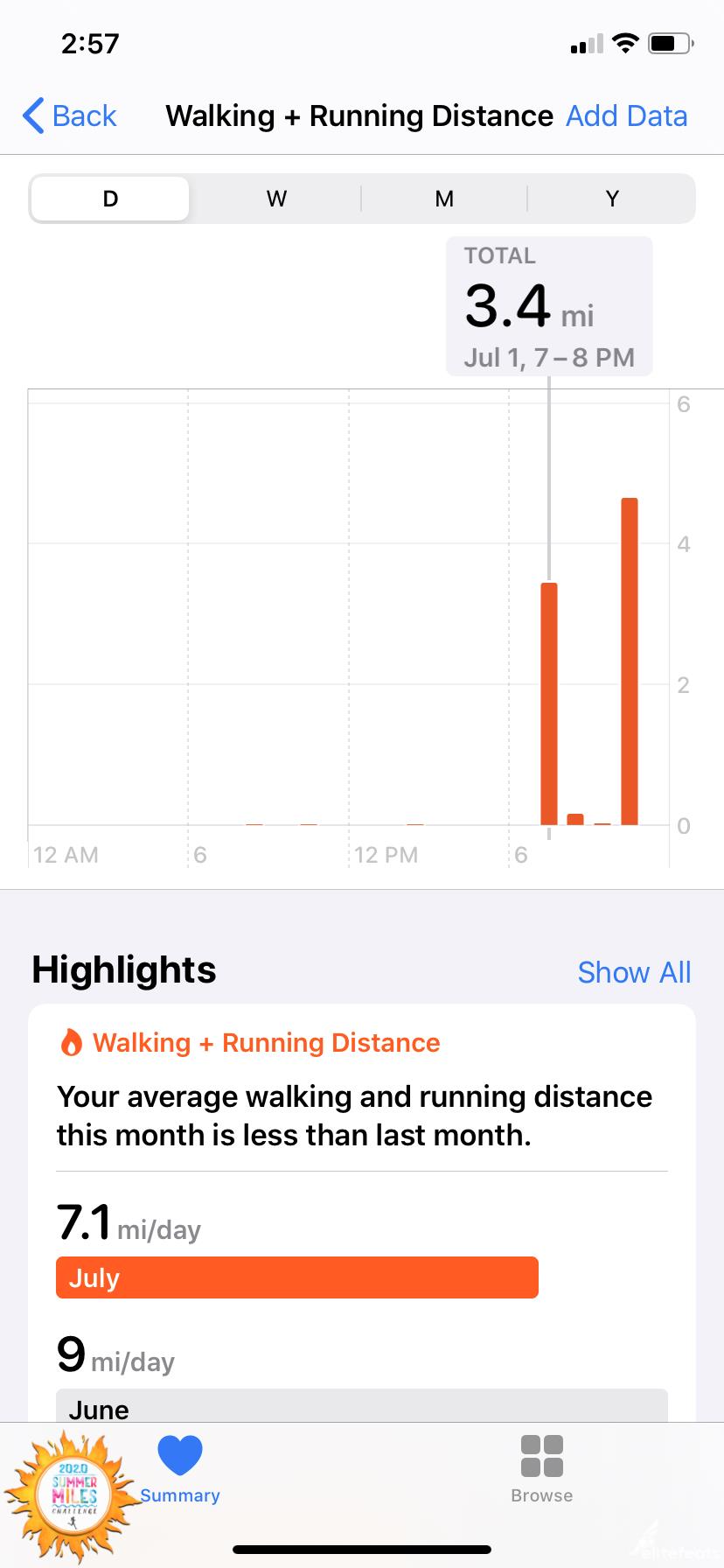Switch to the W week view
724x1568 pixels.
click(x=276, y=199)
